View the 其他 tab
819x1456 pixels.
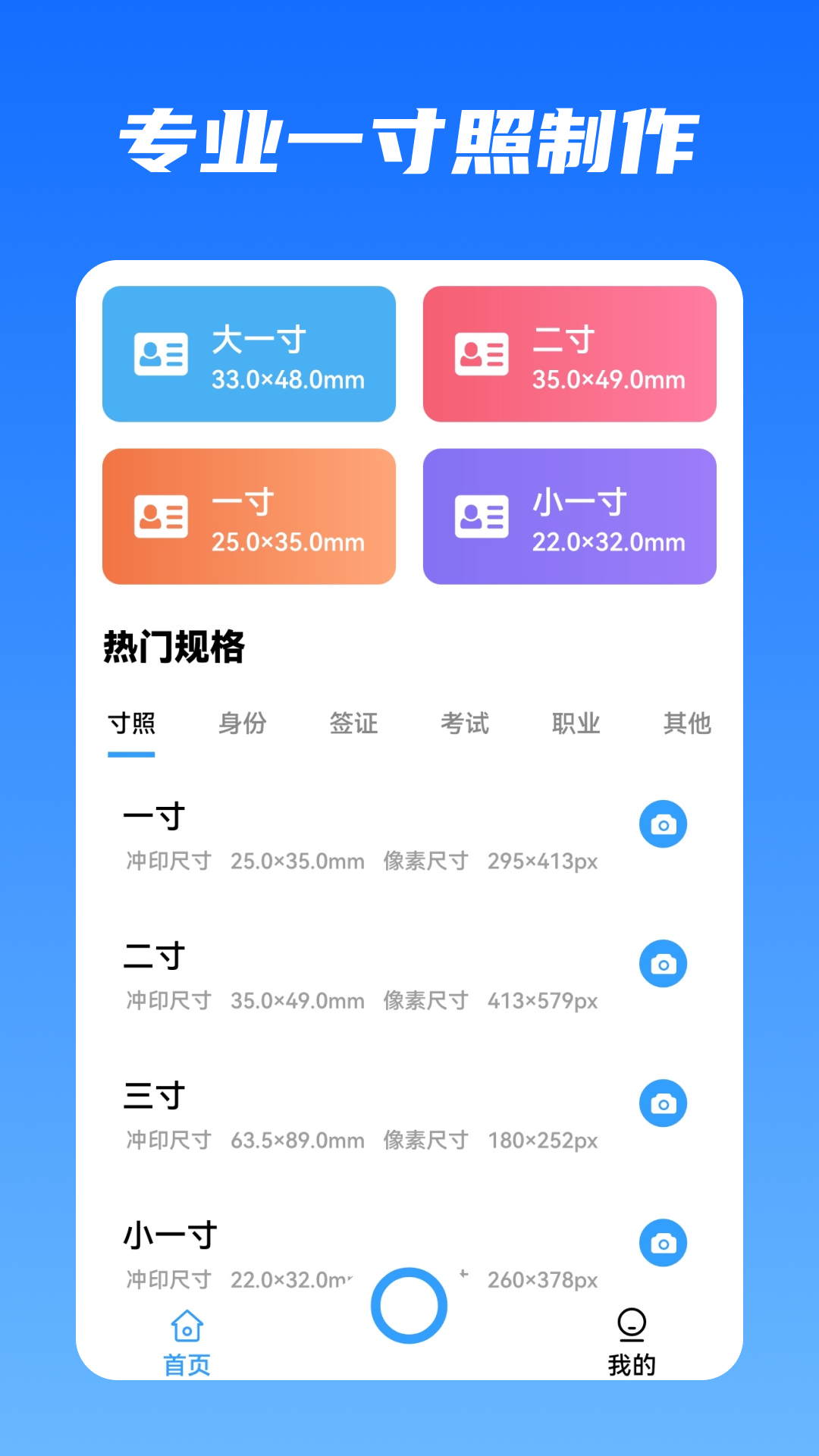click(x=686, y=723)
